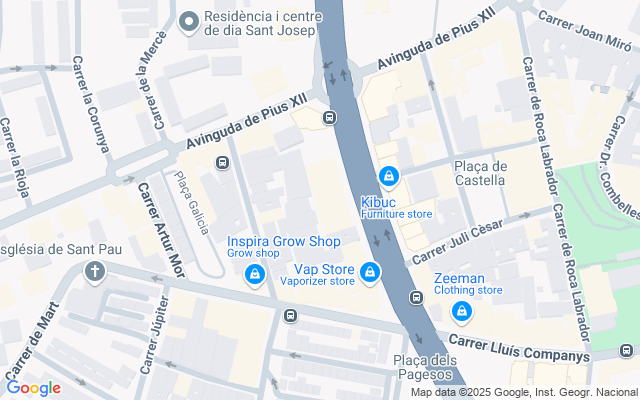Open the Església de Sant Pau church marker
Image resolution: width=640 pixels, height=400 pixels.
coord(94,271)
